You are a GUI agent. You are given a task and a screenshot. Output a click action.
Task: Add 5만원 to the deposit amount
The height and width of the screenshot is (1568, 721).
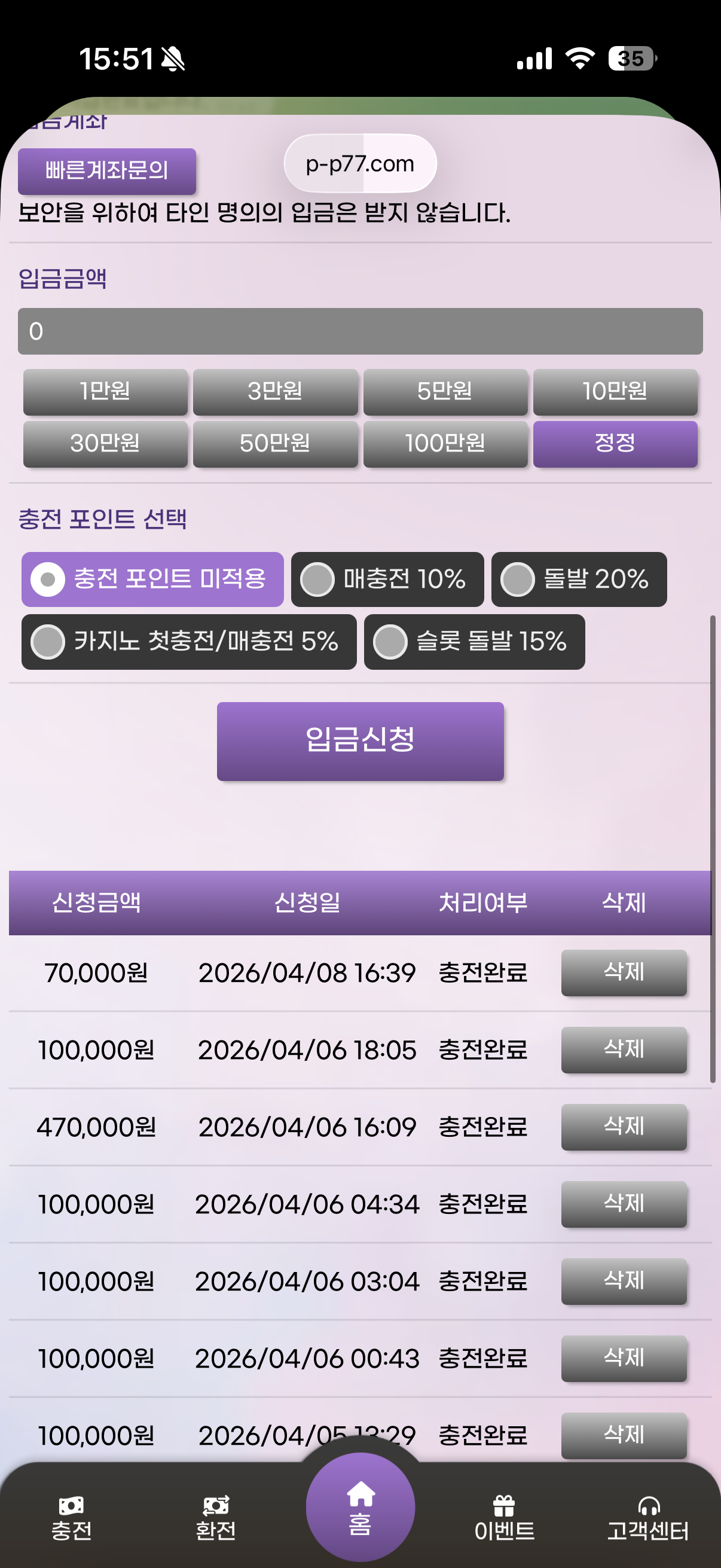point(445,391)
